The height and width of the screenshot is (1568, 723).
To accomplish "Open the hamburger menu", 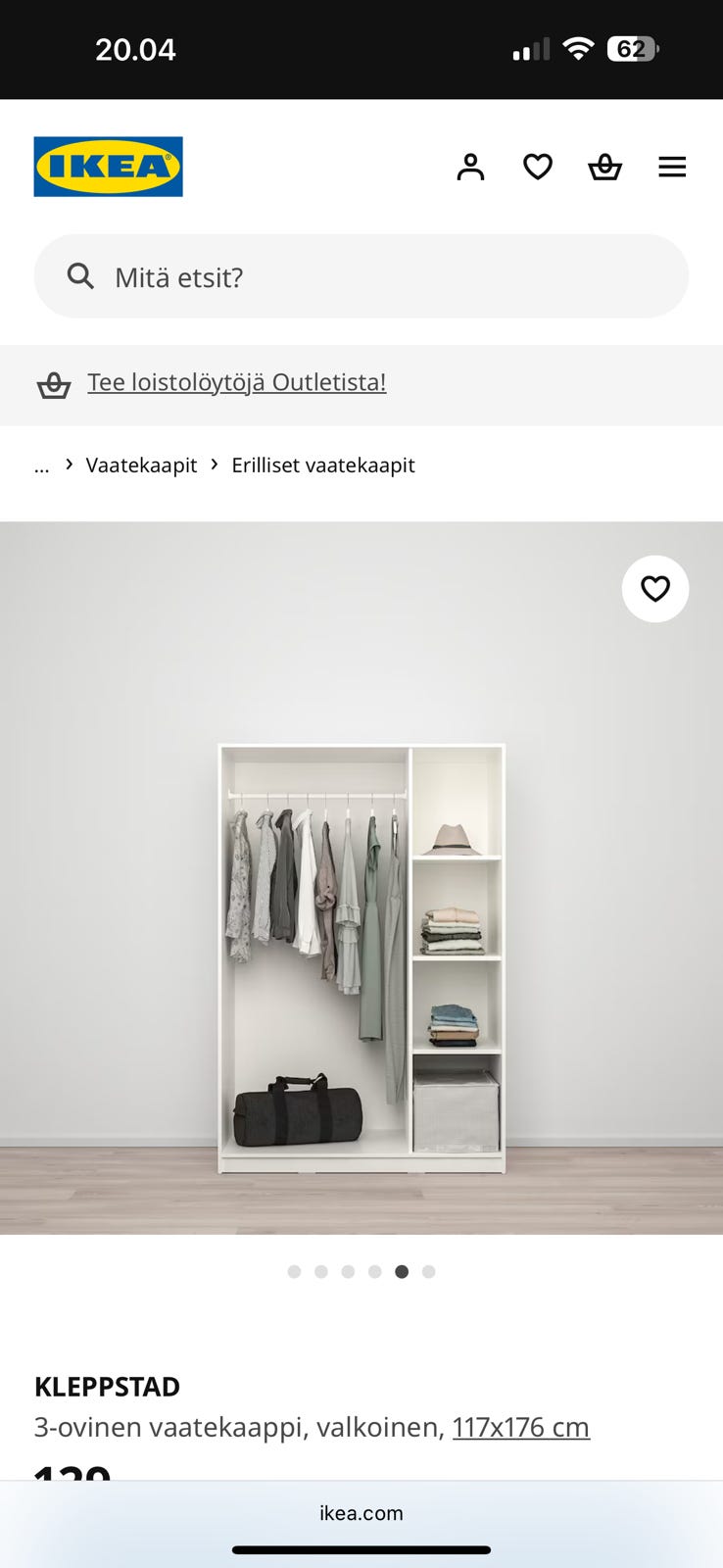I will point(672,167).
